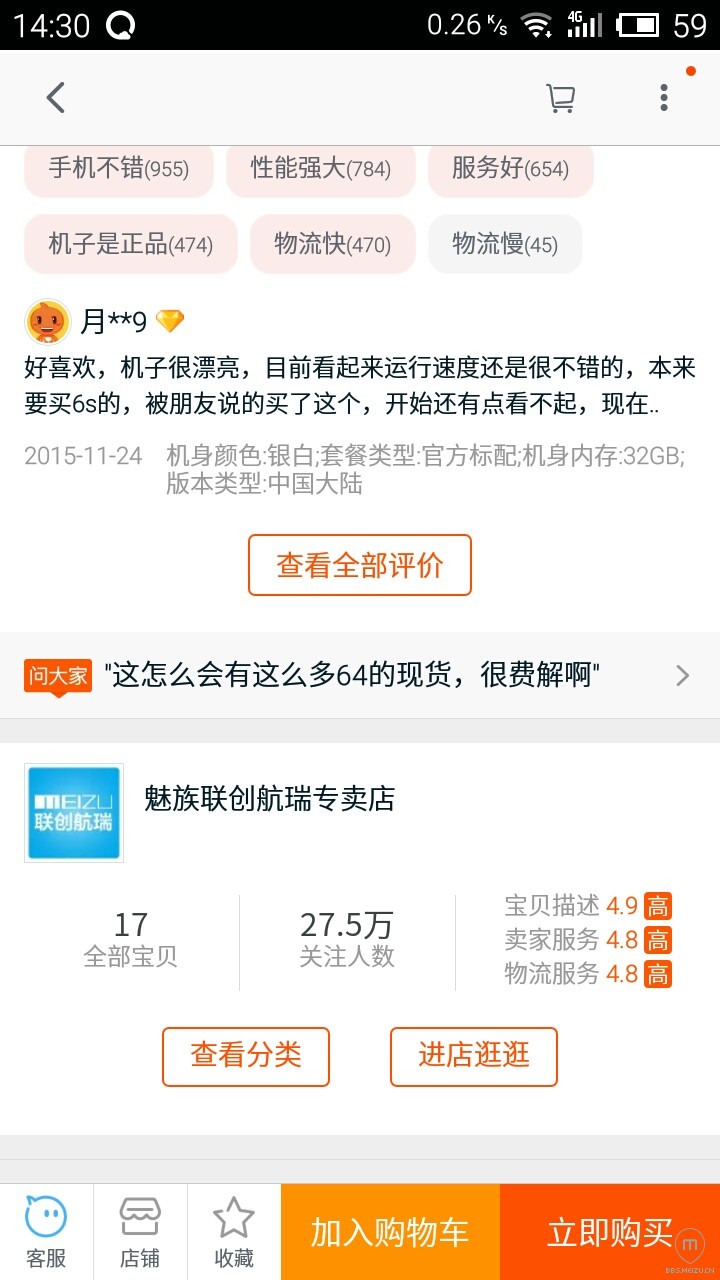Tap 查看全部评价 to view all reviews
Image resolution: width=720 pixels, height=1280 pixels.
pos(360,564)
